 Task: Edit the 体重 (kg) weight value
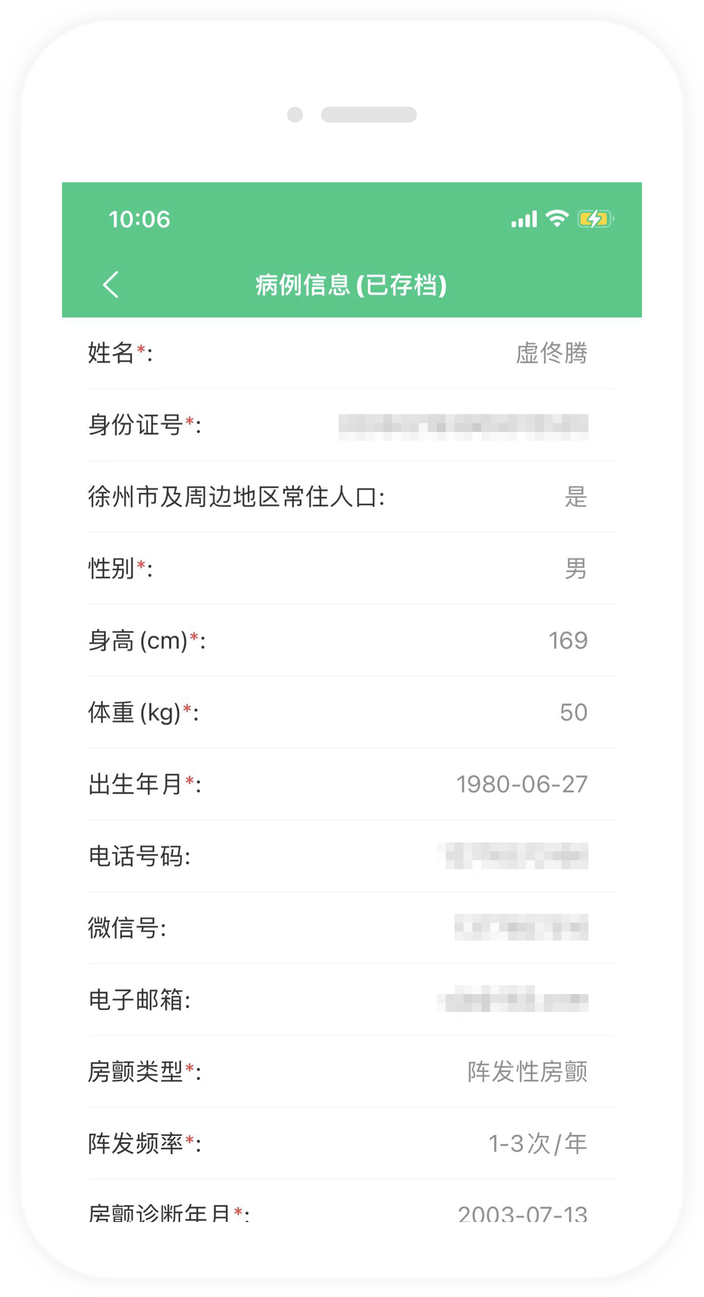352,713
